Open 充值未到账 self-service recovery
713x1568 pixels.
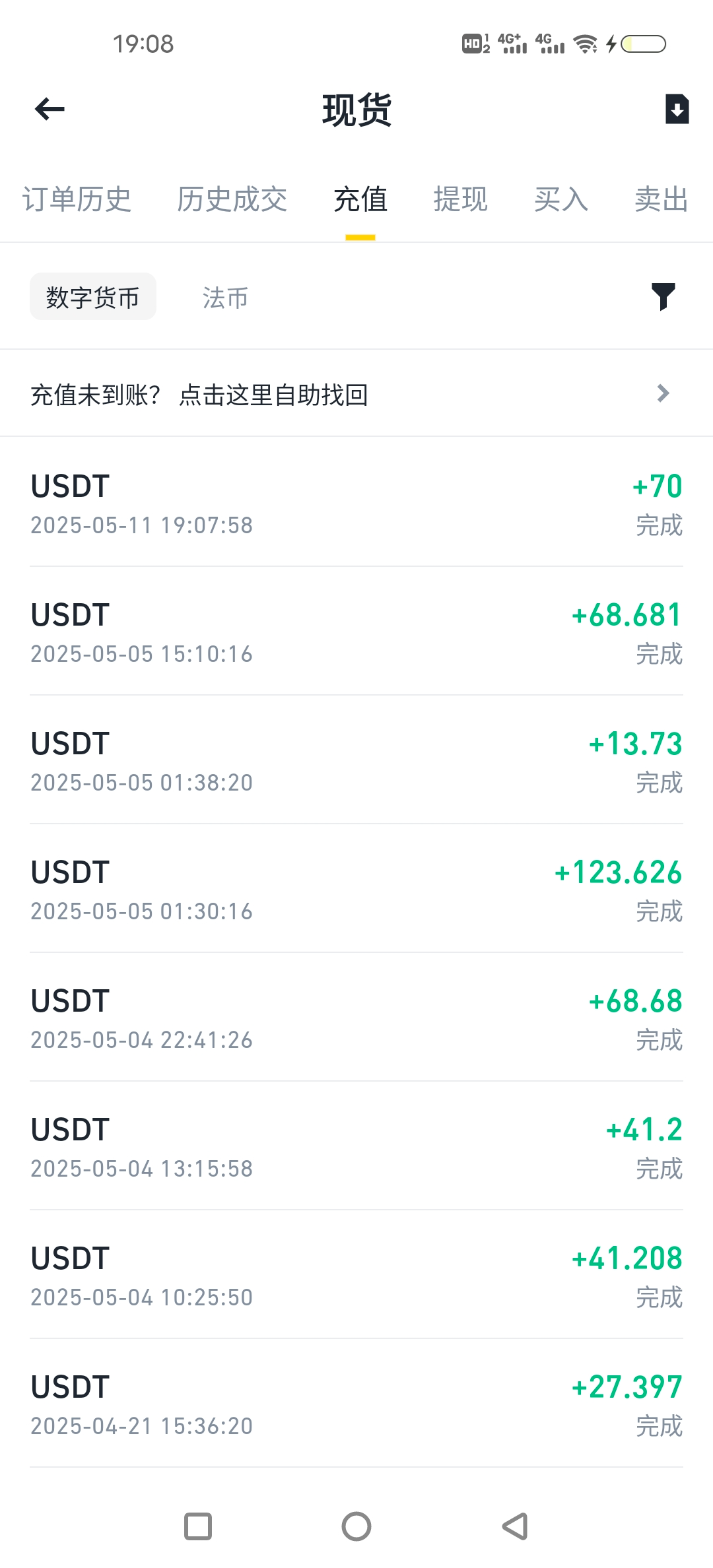pos(356,394)
